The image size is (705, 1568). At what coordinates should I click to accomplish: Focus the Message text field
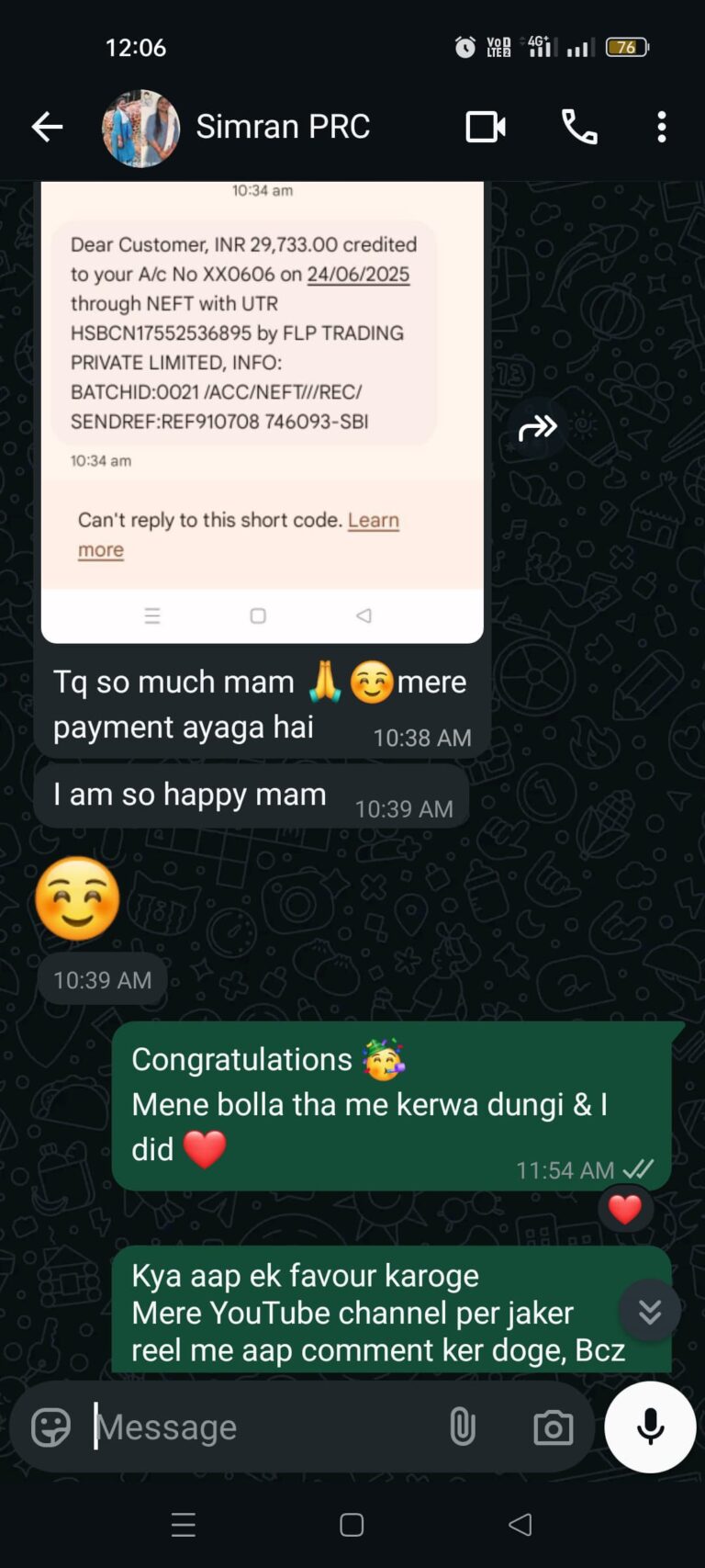coord(257,1427)
